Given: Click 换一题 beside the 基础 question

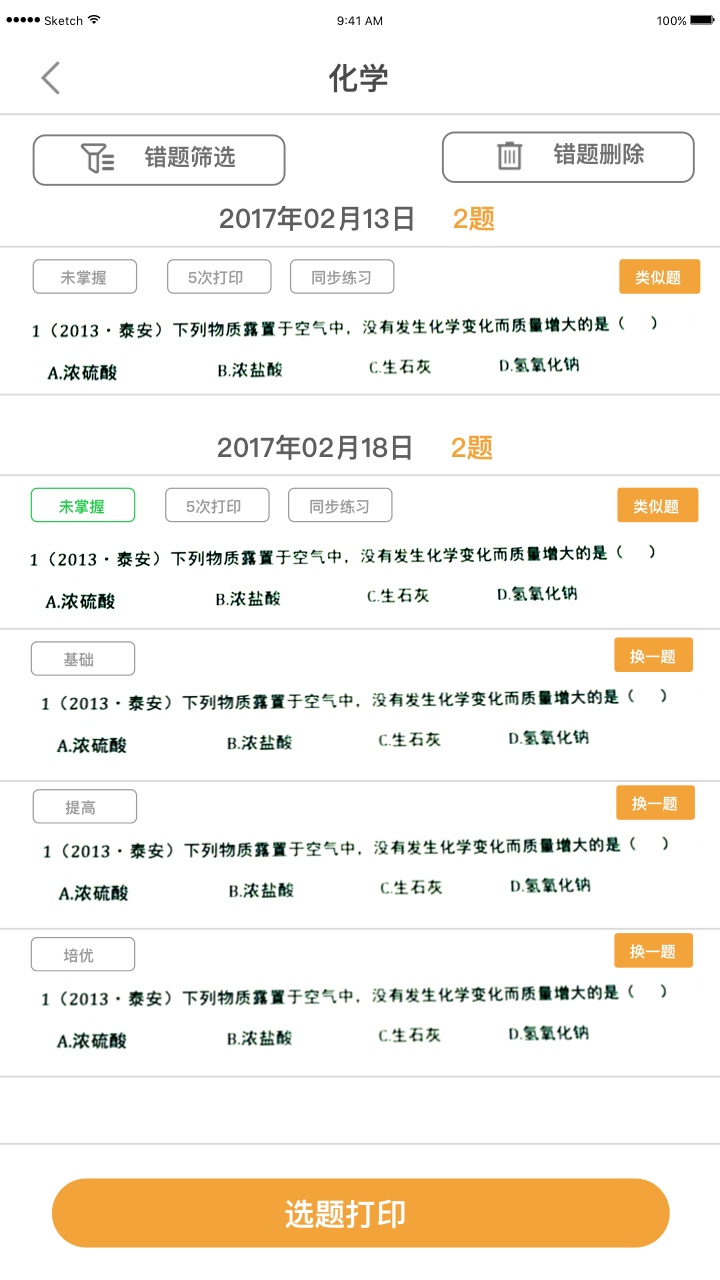Looking at the screenshot, I should pyautogui.click(x=652, y=655).
